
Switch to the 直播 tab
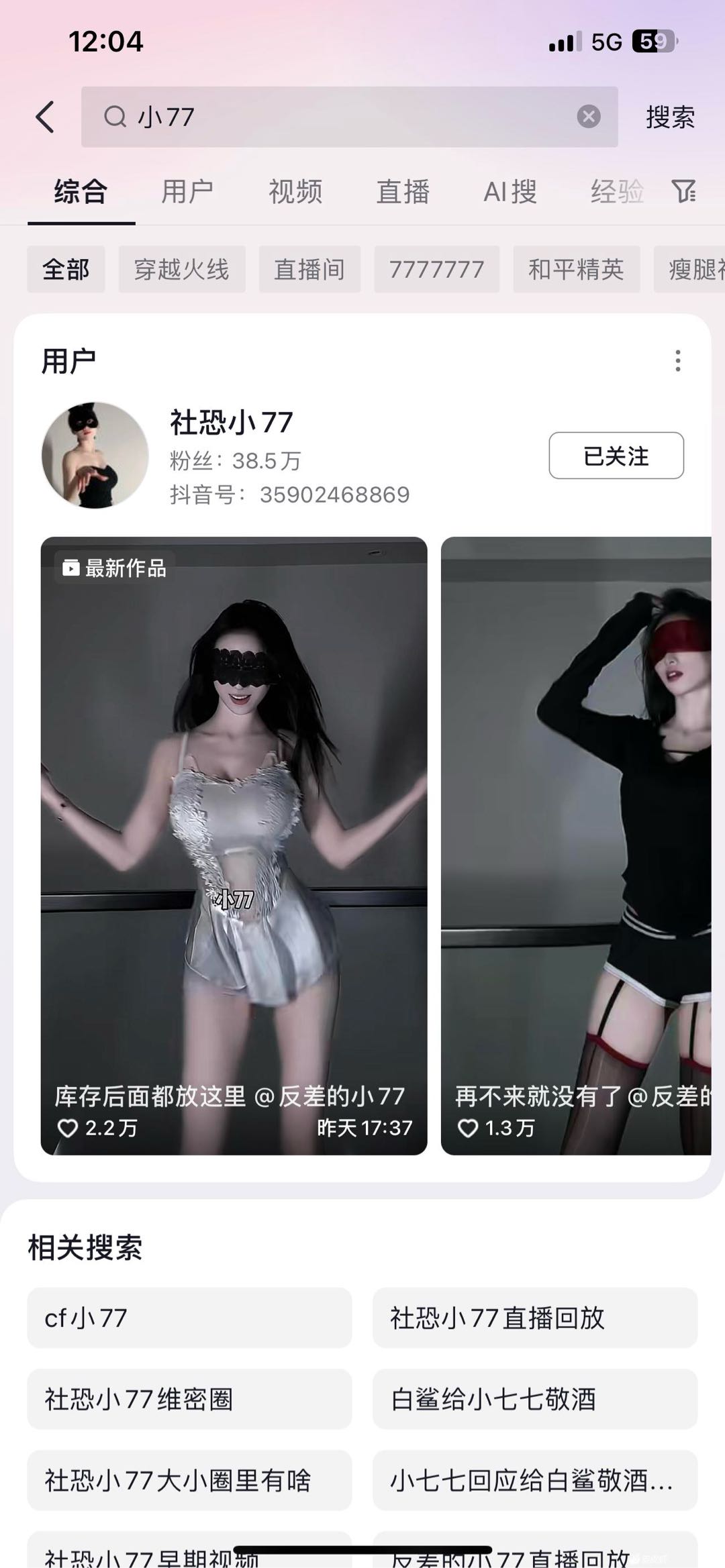403,192
